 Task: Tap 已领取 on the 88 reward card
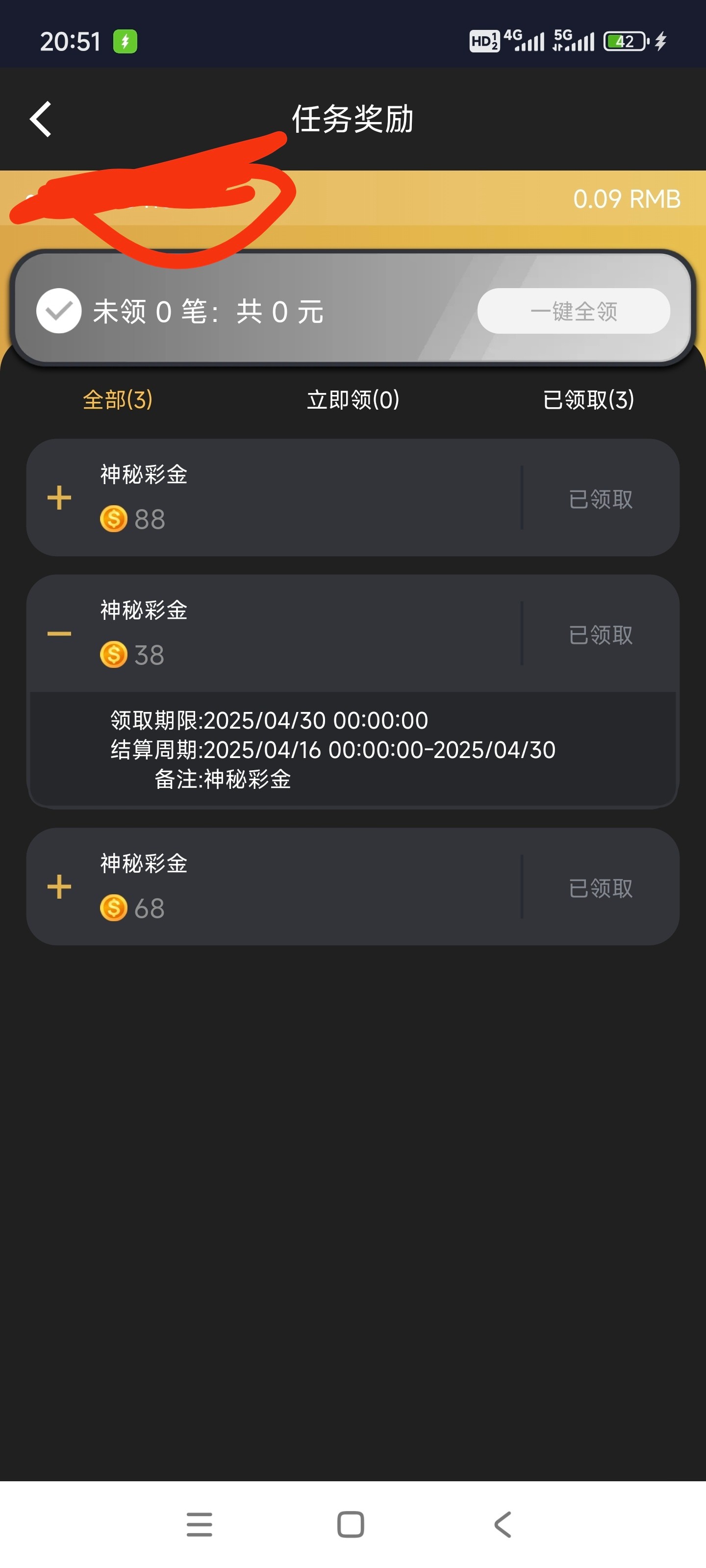click(x=601, y=499)
